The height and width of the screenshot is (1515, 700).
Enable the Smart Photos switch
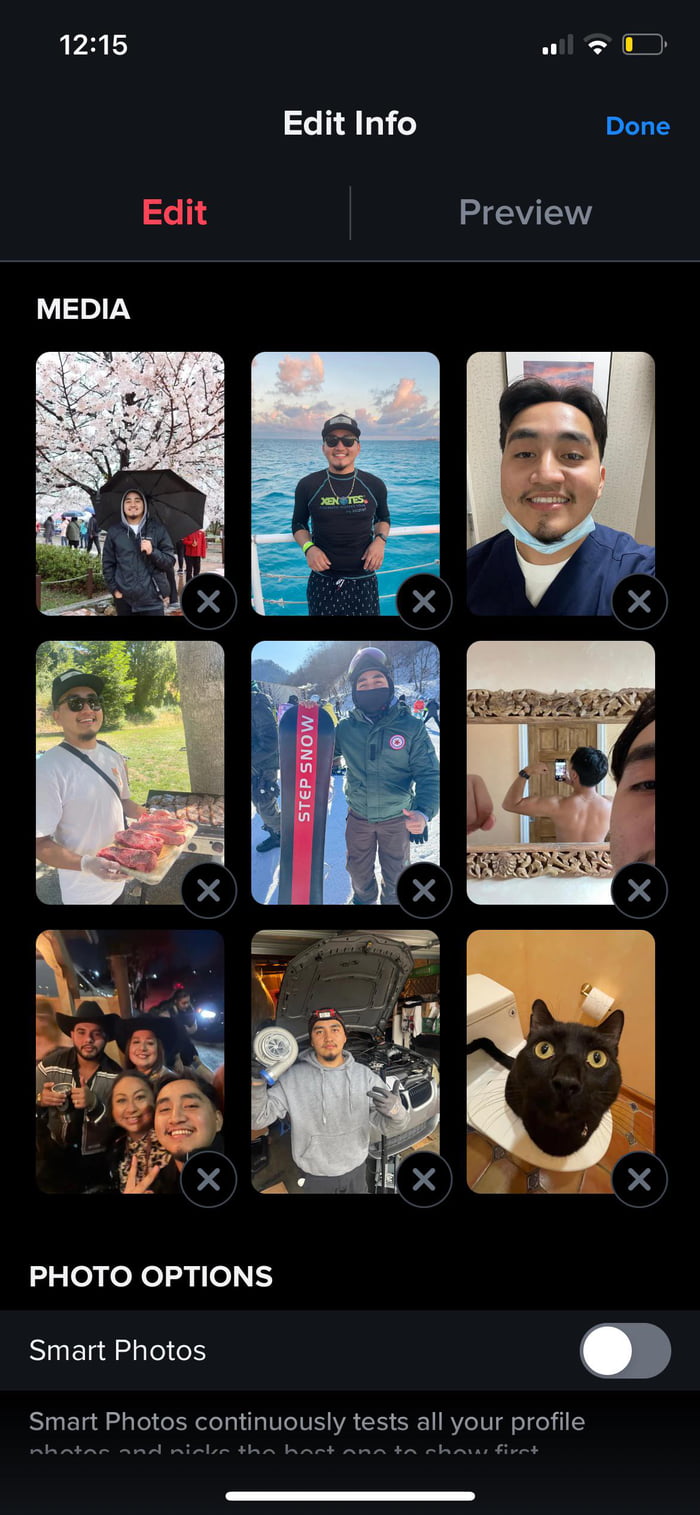[x=625, y=1350]
